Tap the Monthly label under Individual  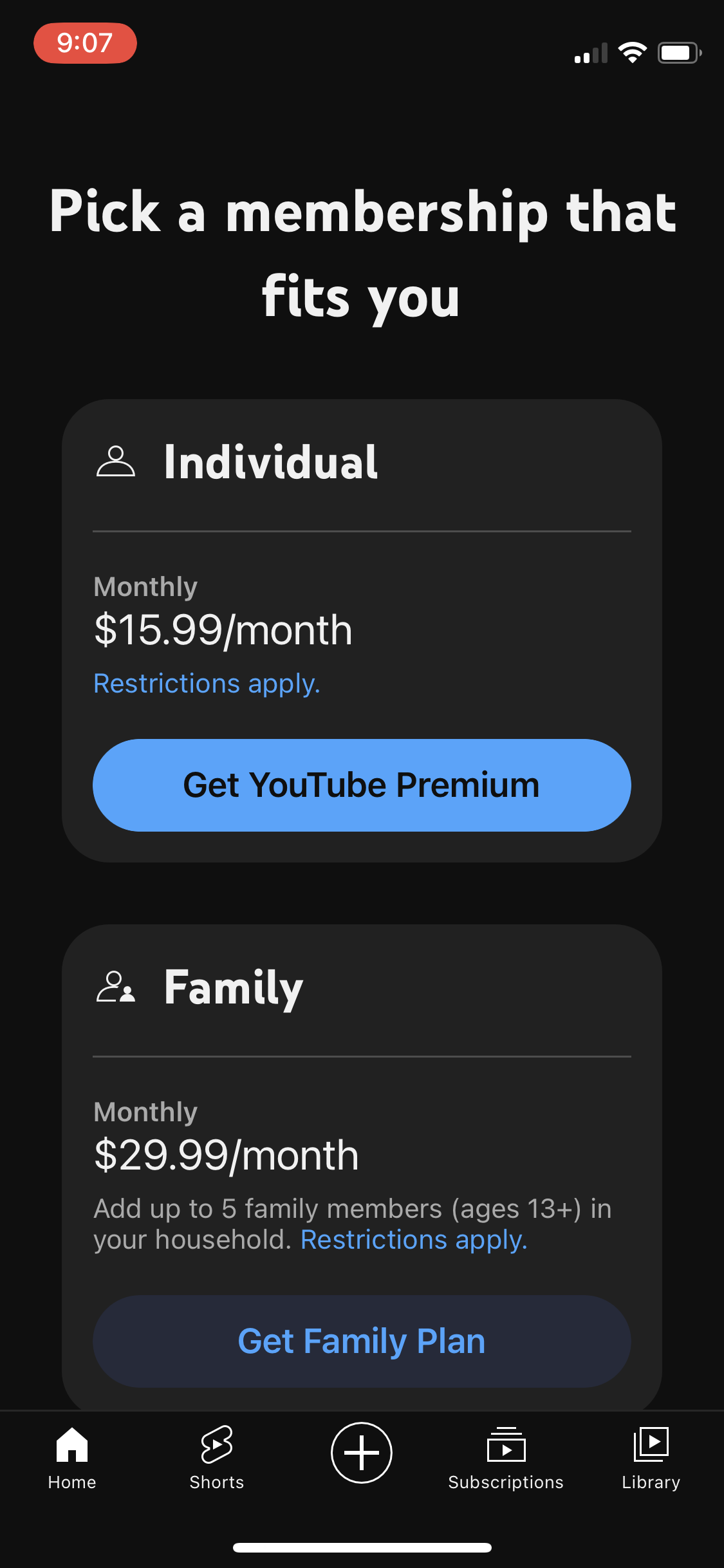click(x=145, y=586)
